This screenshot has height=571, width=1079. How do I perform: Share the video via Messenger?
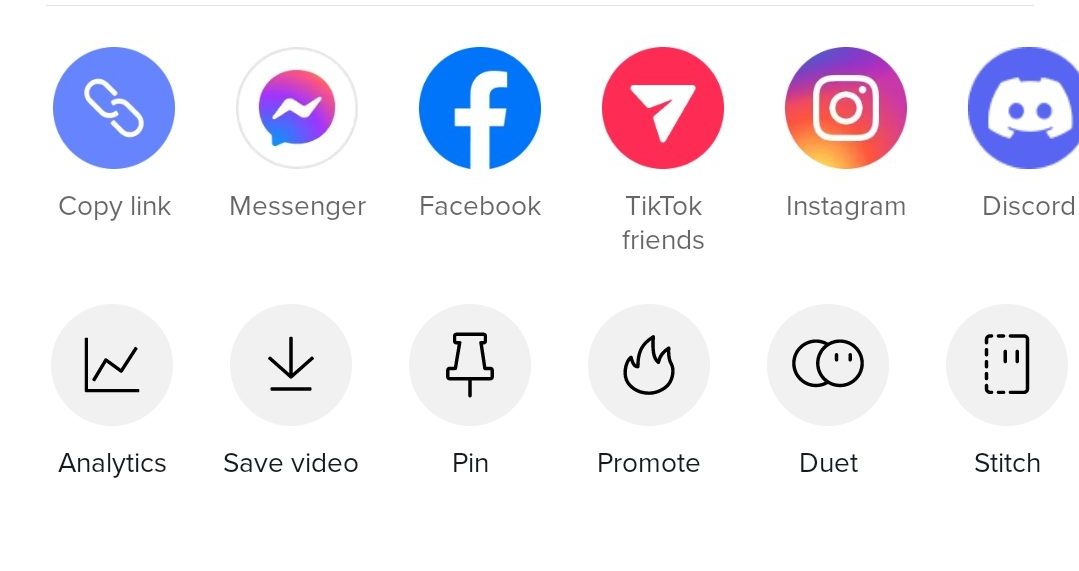coord(297,108)
